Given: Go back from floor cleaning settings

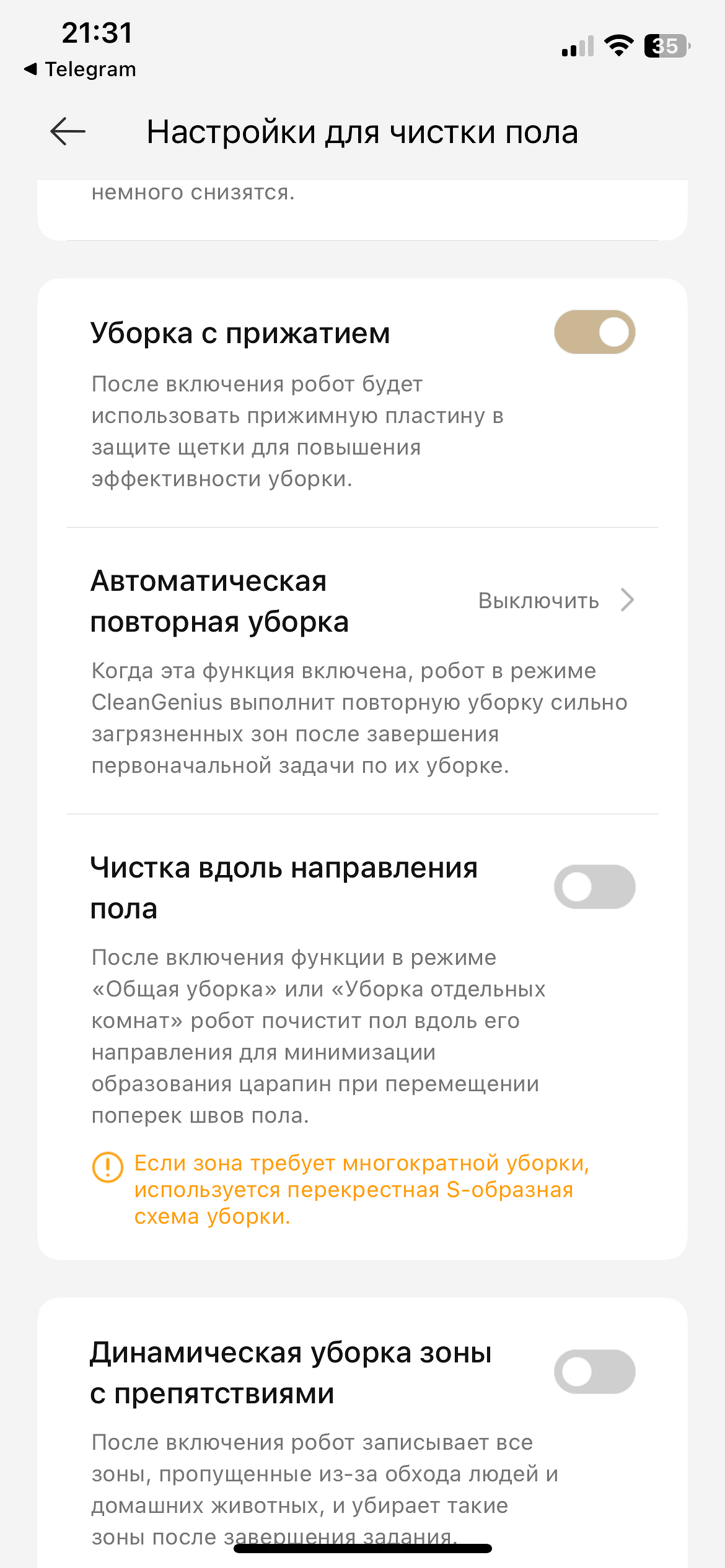Looking at the screenshot, I should click(68, 131).
